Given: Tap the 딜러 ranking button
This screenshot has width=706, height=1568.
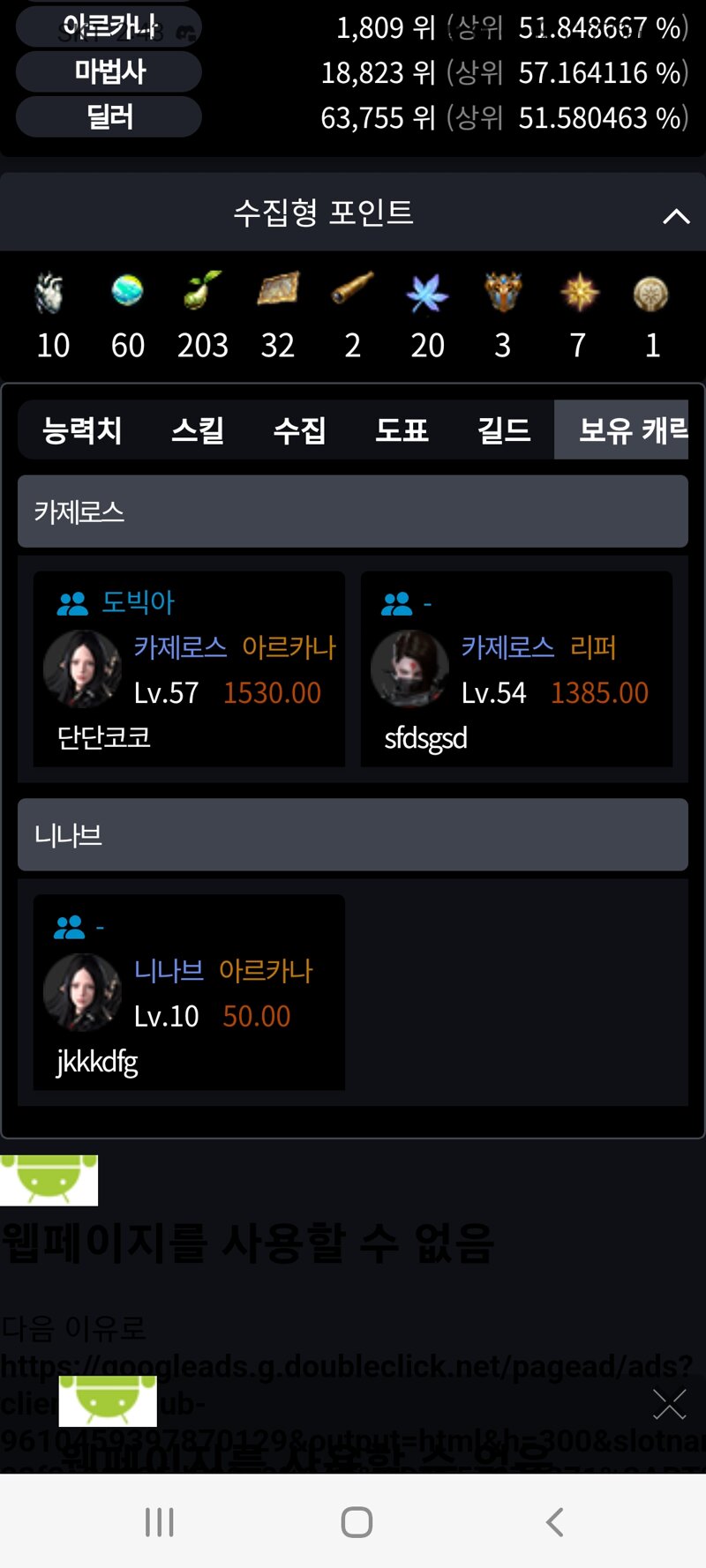Looking at the screenshot, I should [x=109, y=116].
